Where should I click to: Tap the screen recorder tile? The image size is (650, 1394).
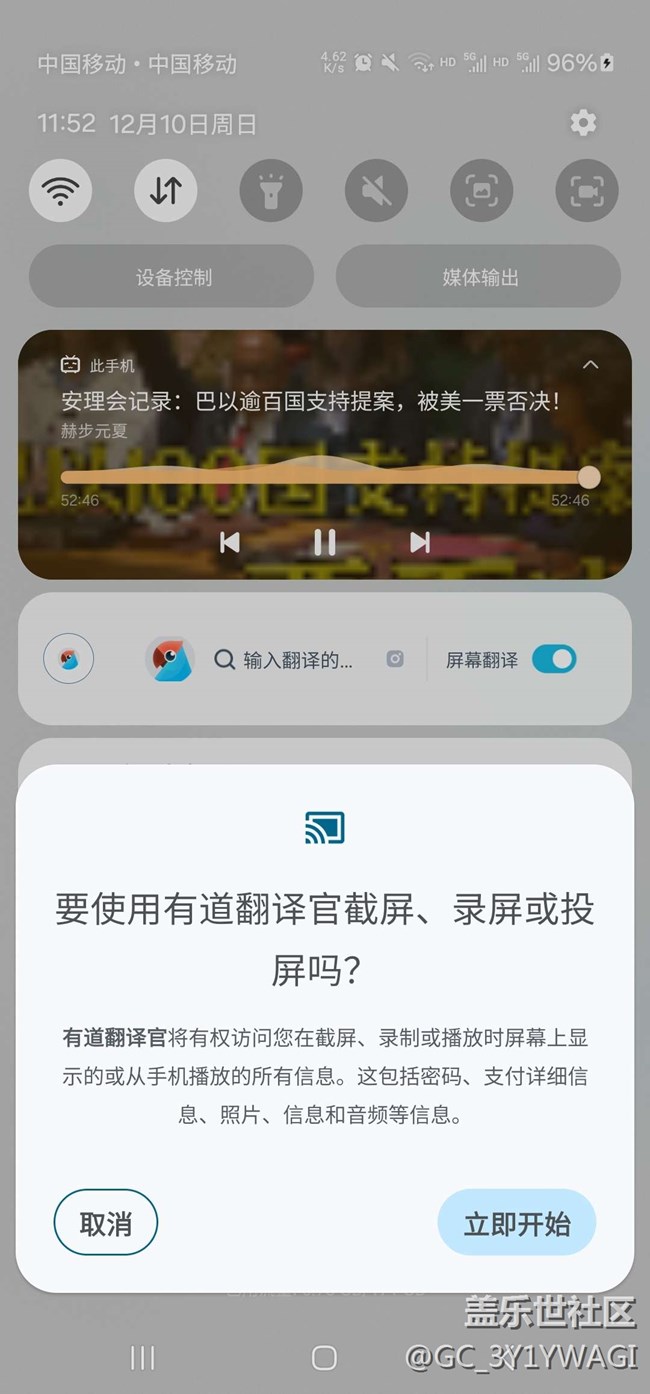point(586,190)
